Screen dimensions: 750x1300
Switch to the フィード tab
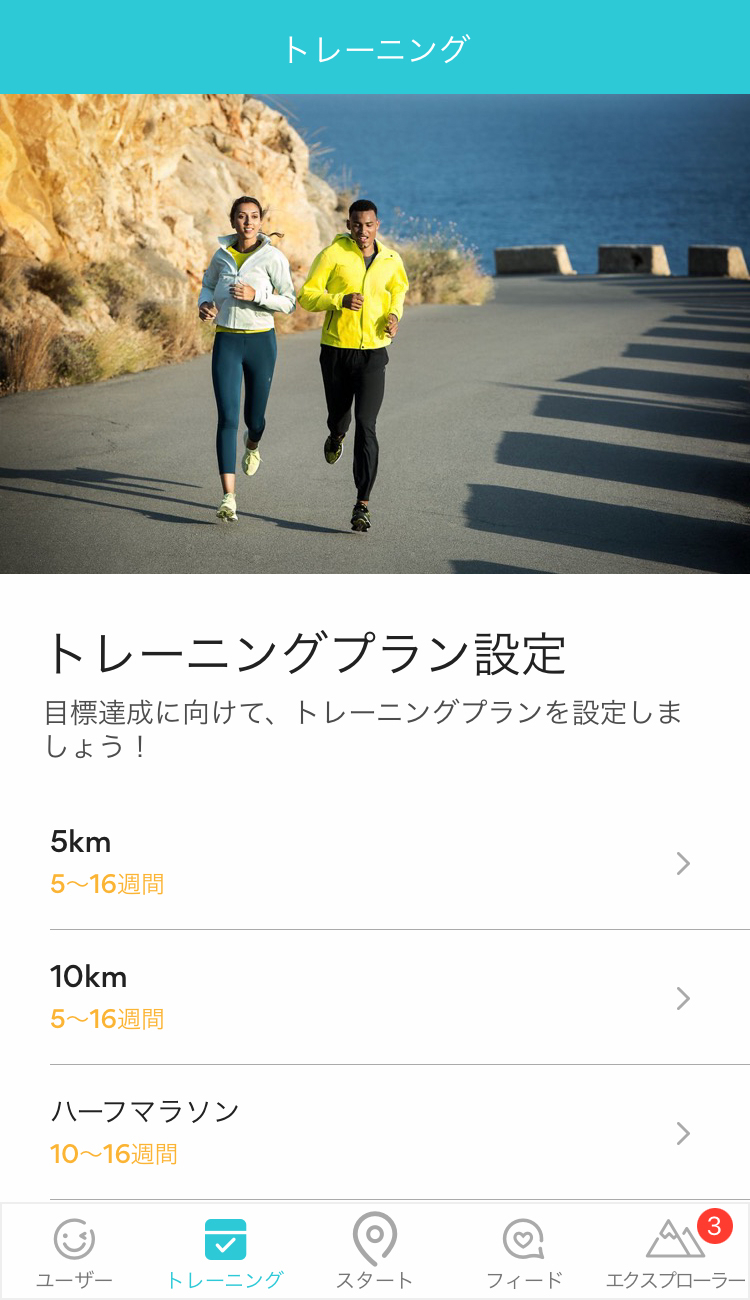point(523,1250)
